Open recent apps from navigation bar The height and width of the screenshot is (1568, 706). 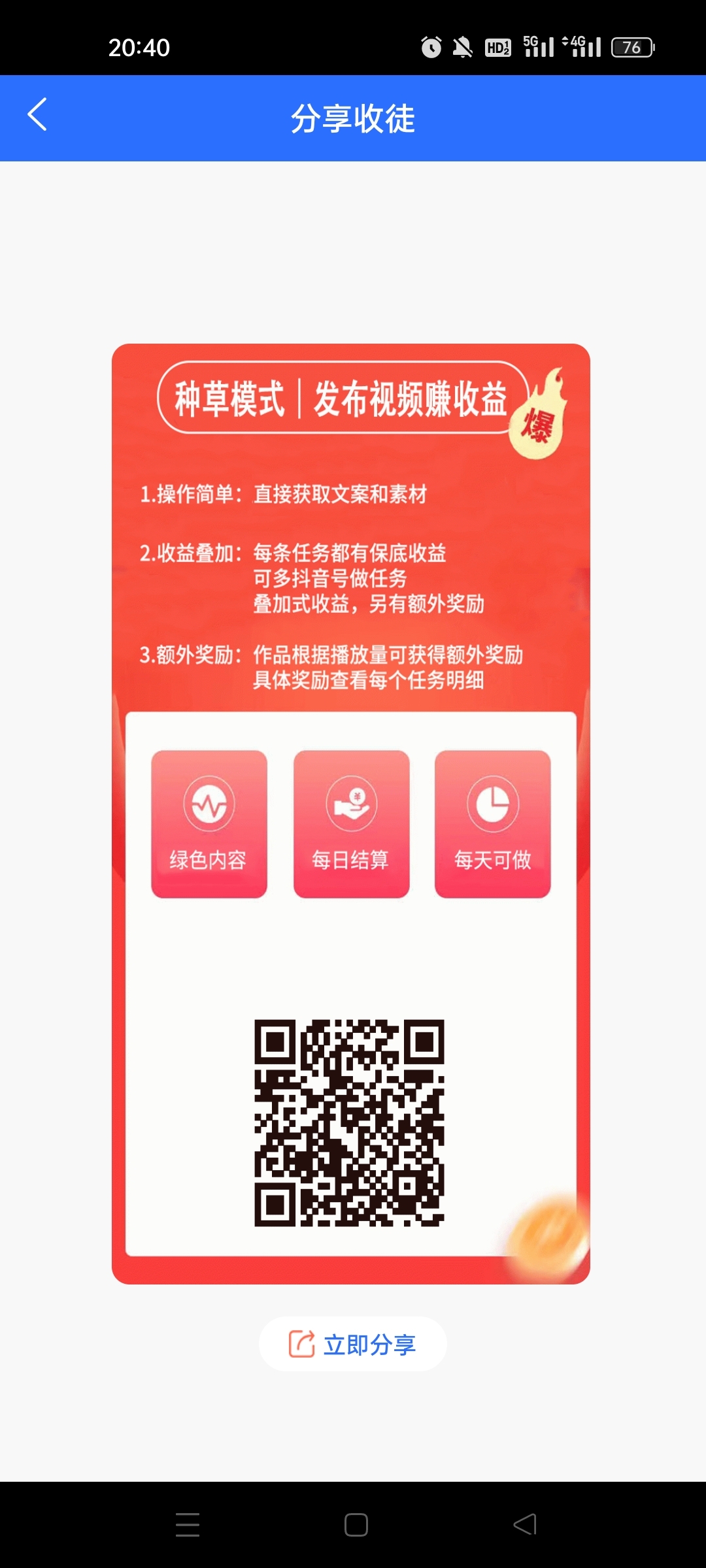pos(188,1524)
